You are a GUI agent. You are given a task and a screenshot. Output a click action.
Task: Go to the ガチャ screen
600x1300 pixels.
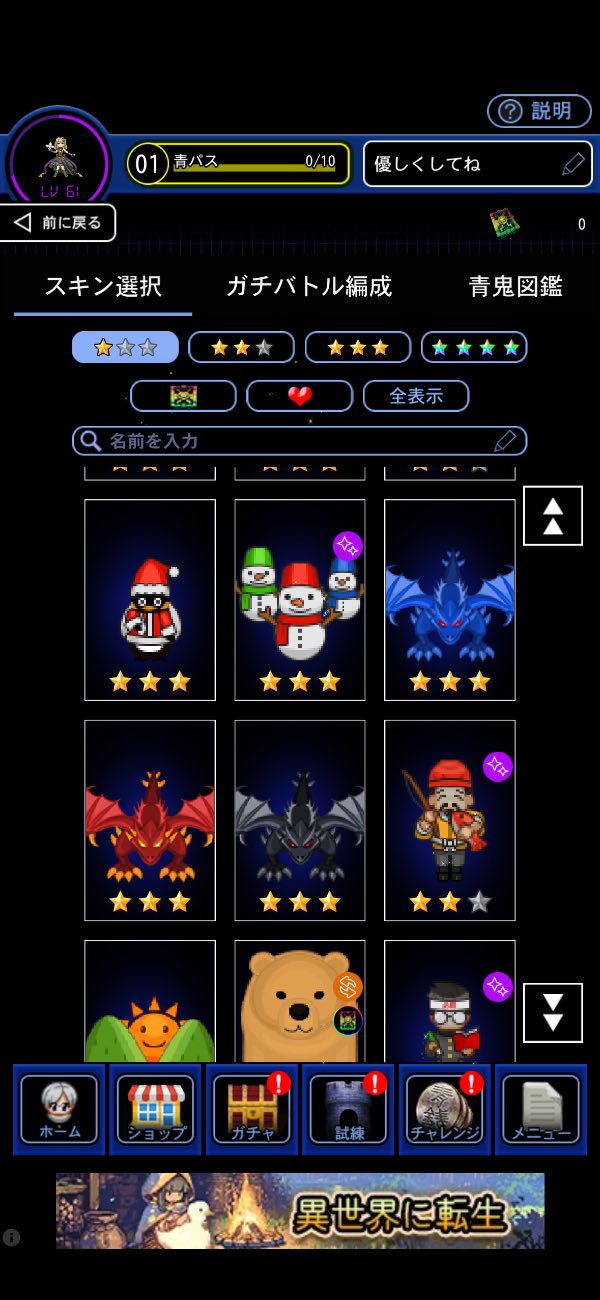point(251,1109)
